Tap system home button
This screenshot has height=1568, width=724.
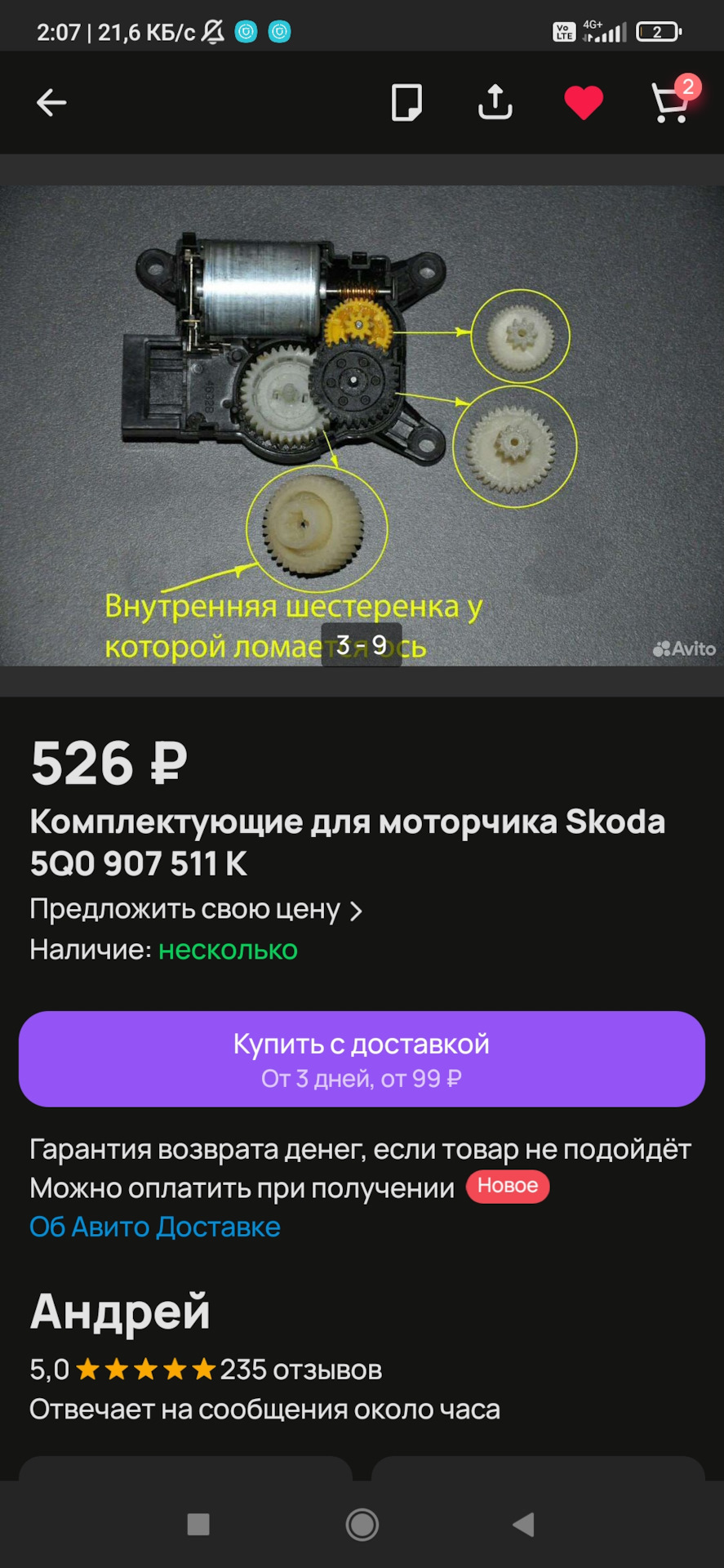(x=362, y=1524)
